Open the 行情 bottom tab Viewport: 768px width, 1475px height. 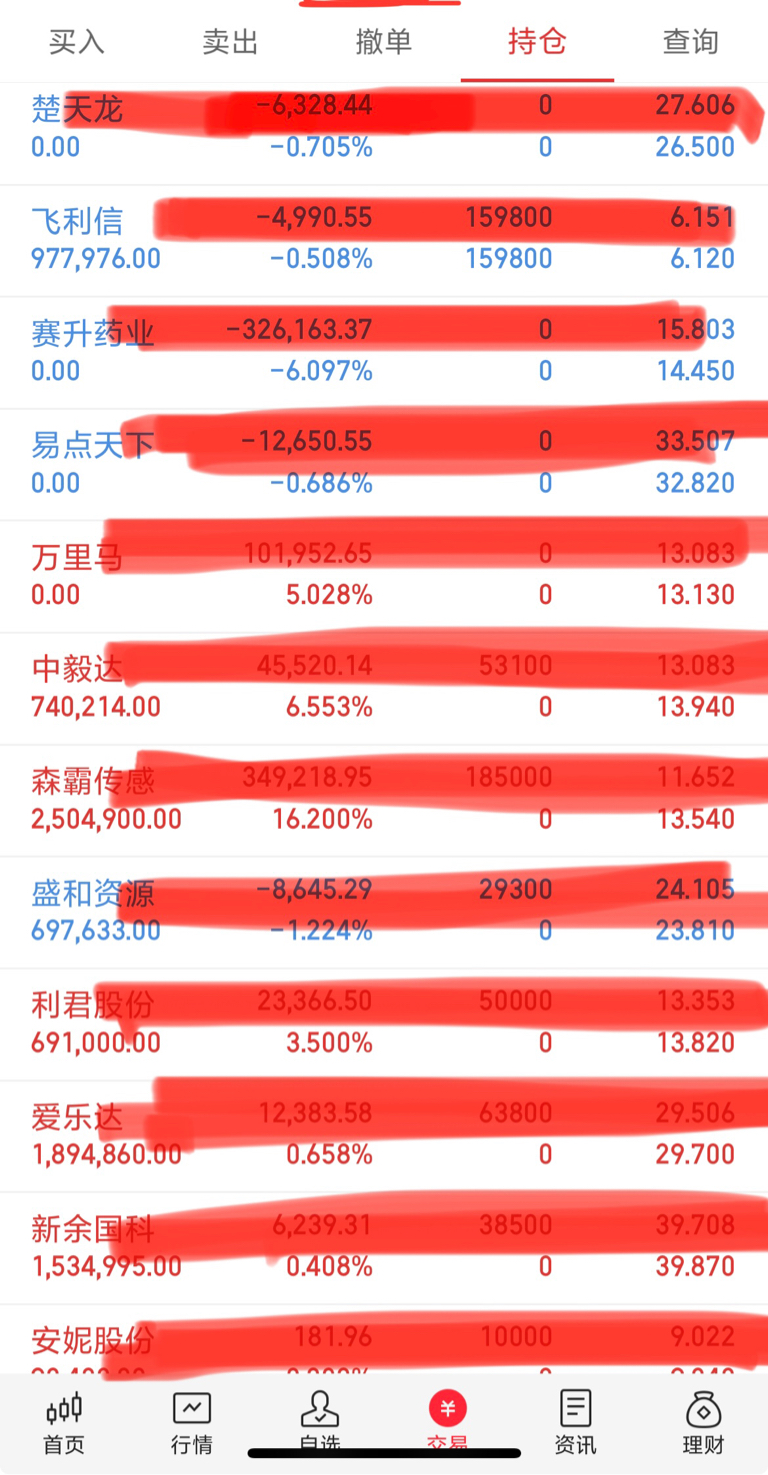pyautogui.click(x=192, y=1424)
